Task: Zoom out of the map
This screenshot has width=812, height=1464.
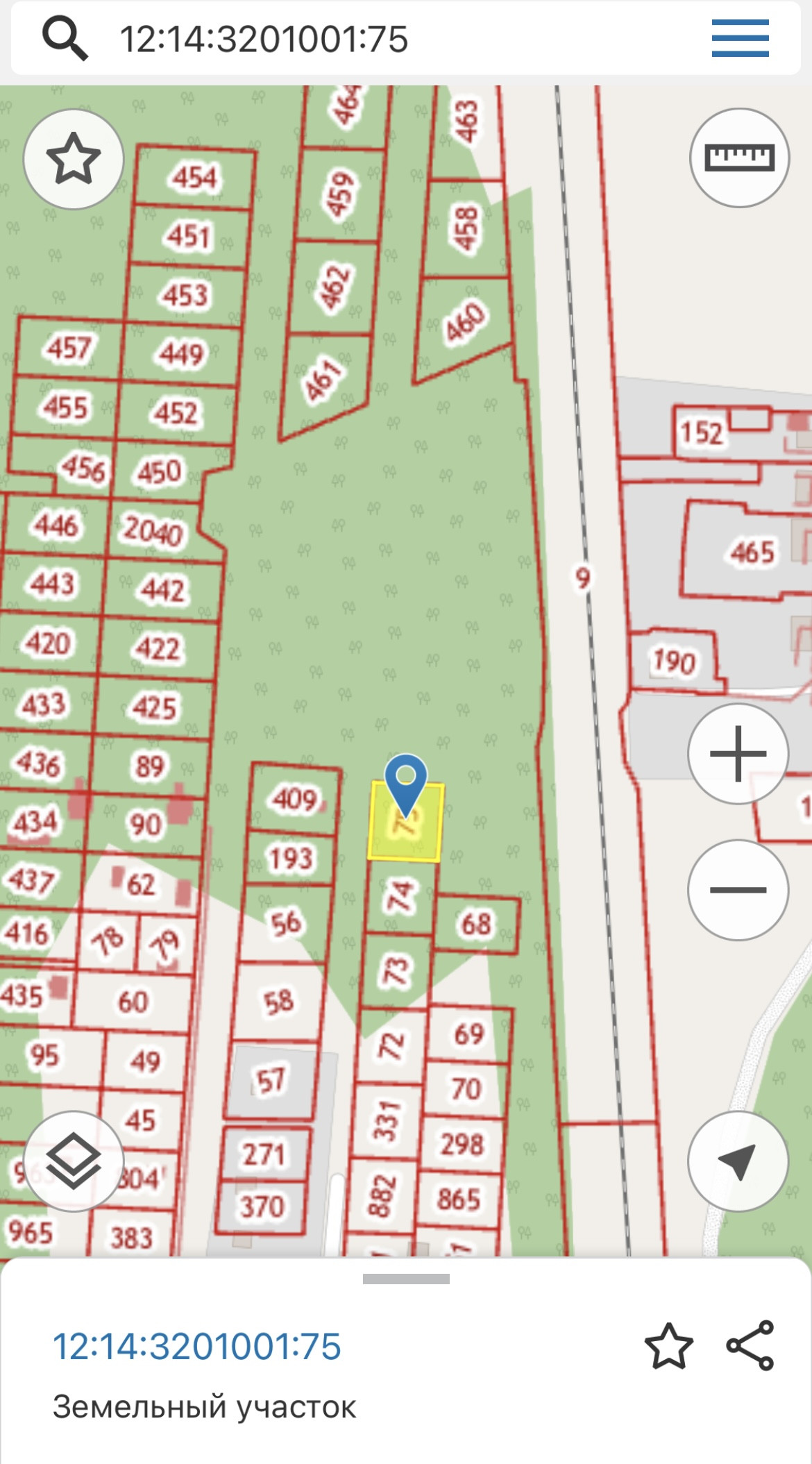Action: [738, 889]
